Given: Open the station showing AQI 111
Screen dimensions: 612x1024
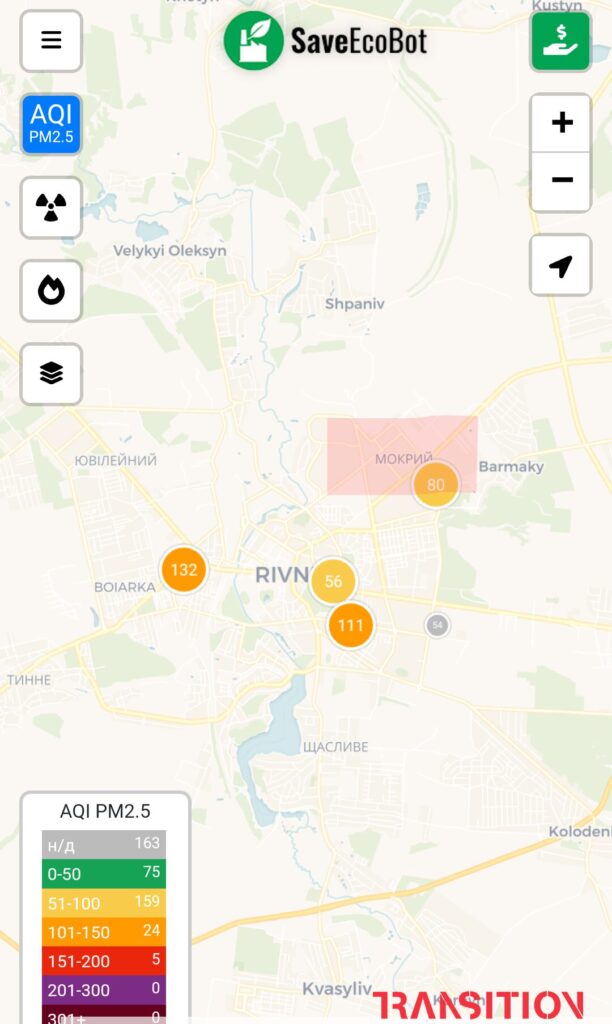Looking at the screenshot, I should [350, 625].
